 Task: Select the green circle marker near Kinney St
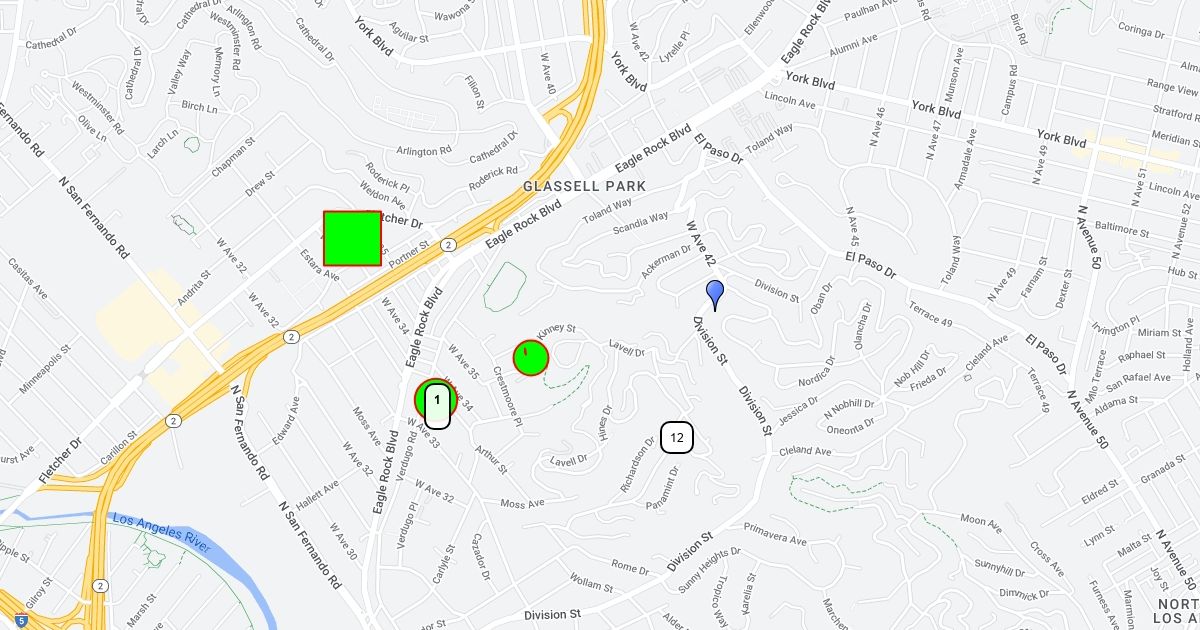click(x=531, y=358)
